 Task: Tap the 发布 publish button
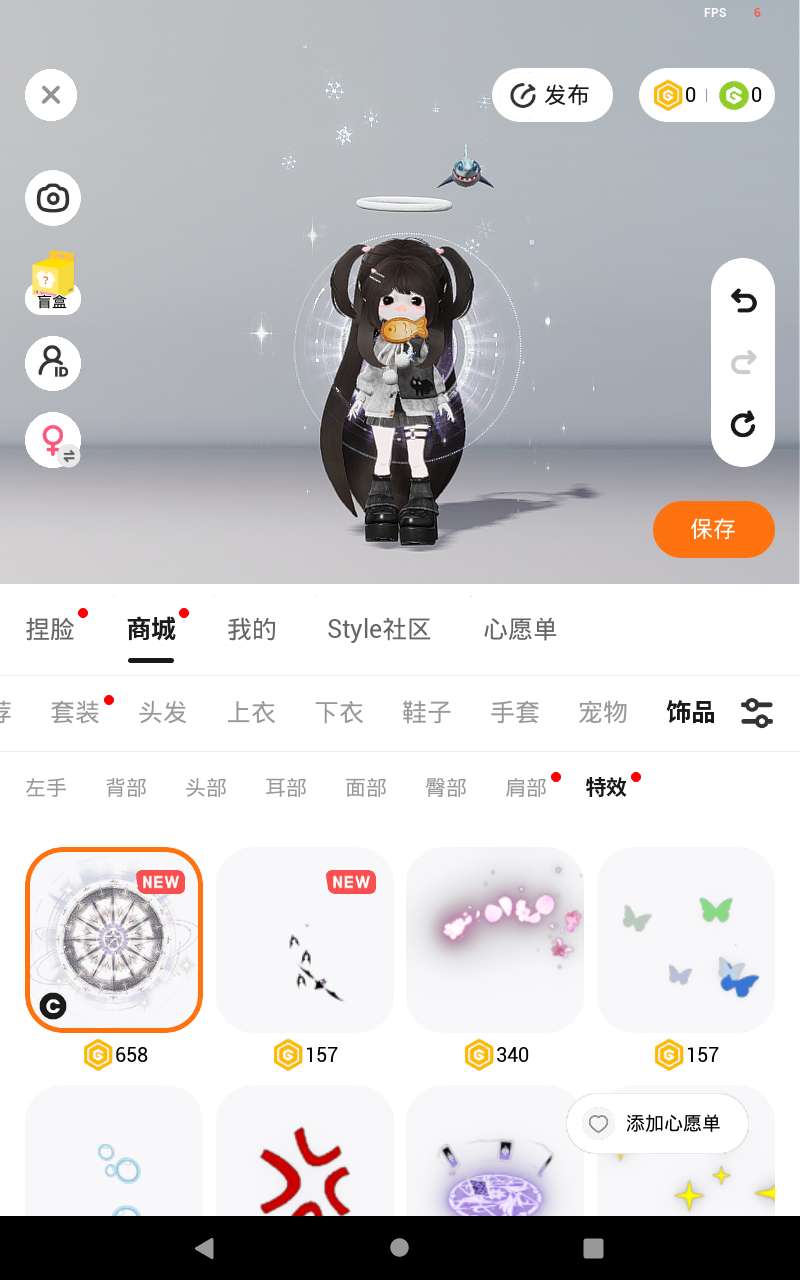point(552,95)
